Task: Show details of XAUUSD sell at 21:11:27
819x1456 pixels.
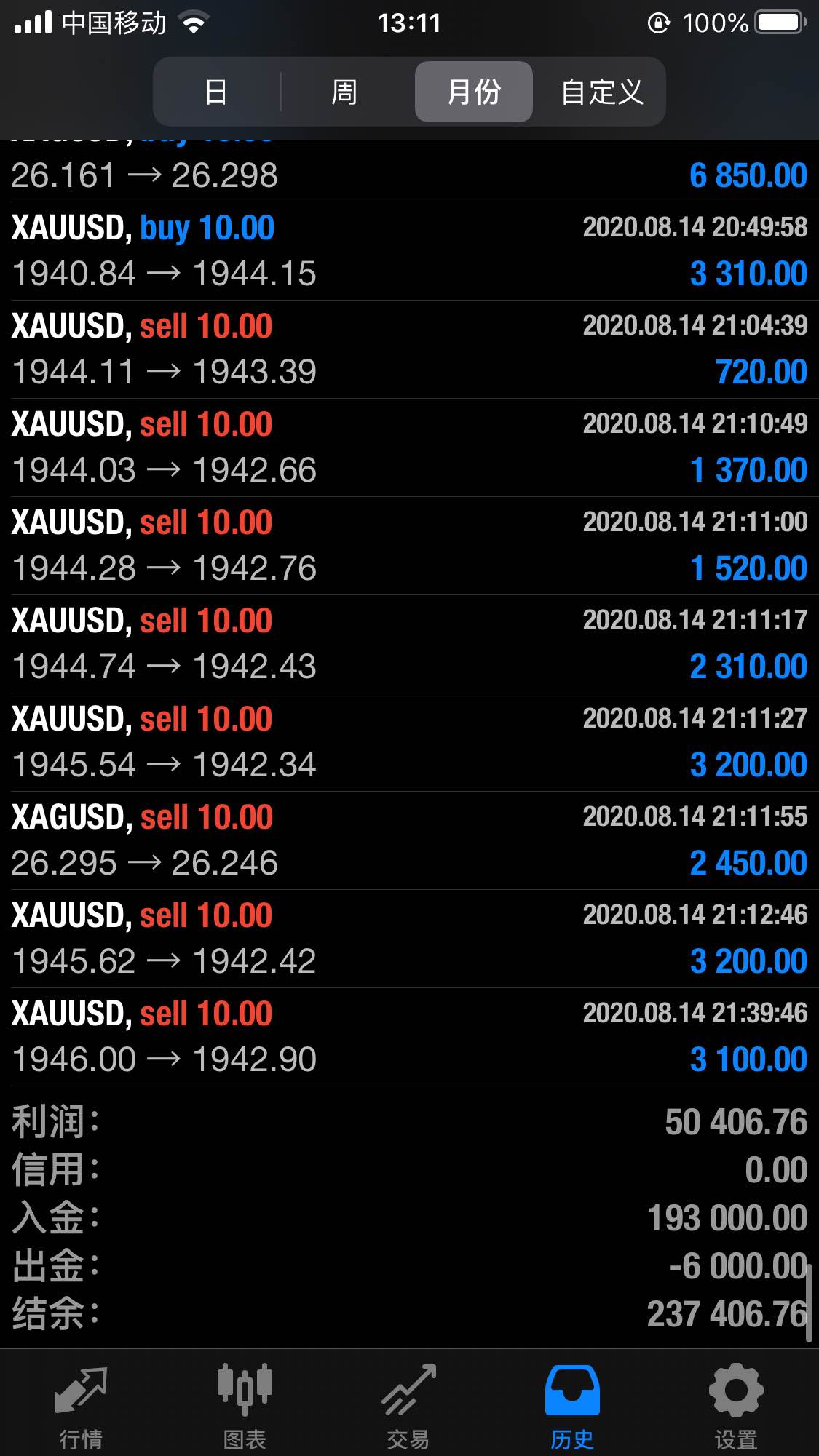Action: pyautogui.click(x=409, y=742)
